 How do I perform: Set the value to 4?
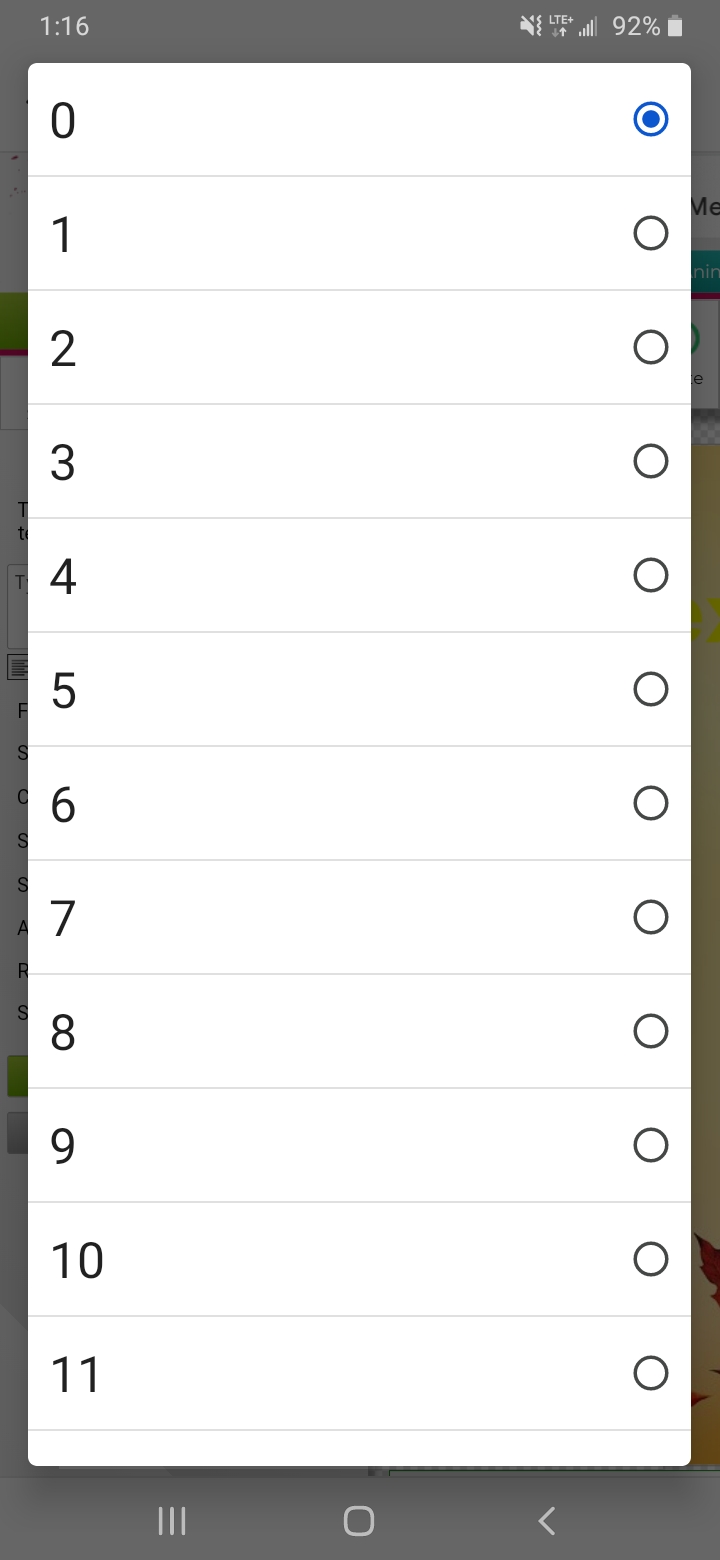coord(359,576)
